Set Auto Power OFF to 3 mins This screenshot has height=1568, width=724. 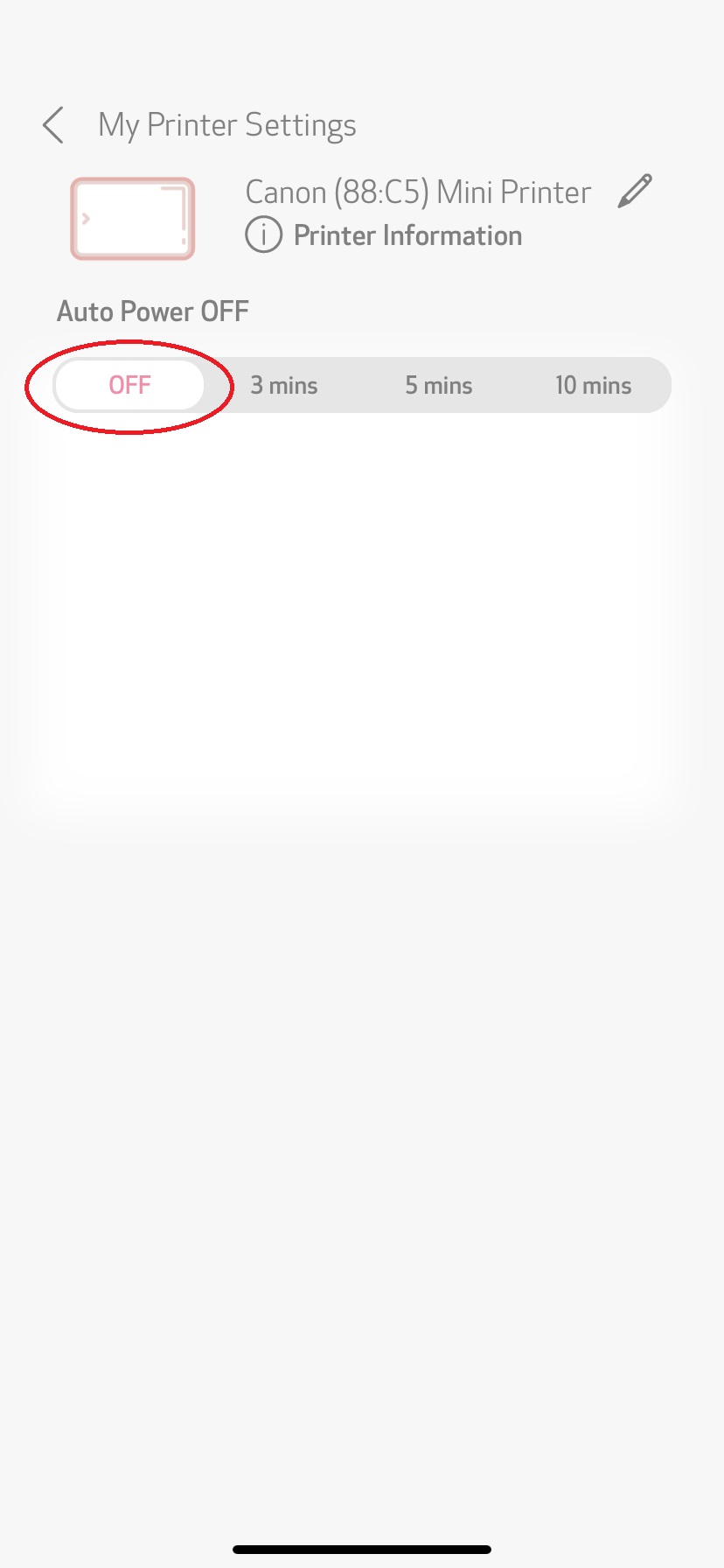pyautogui.click(x=284, y=385)
